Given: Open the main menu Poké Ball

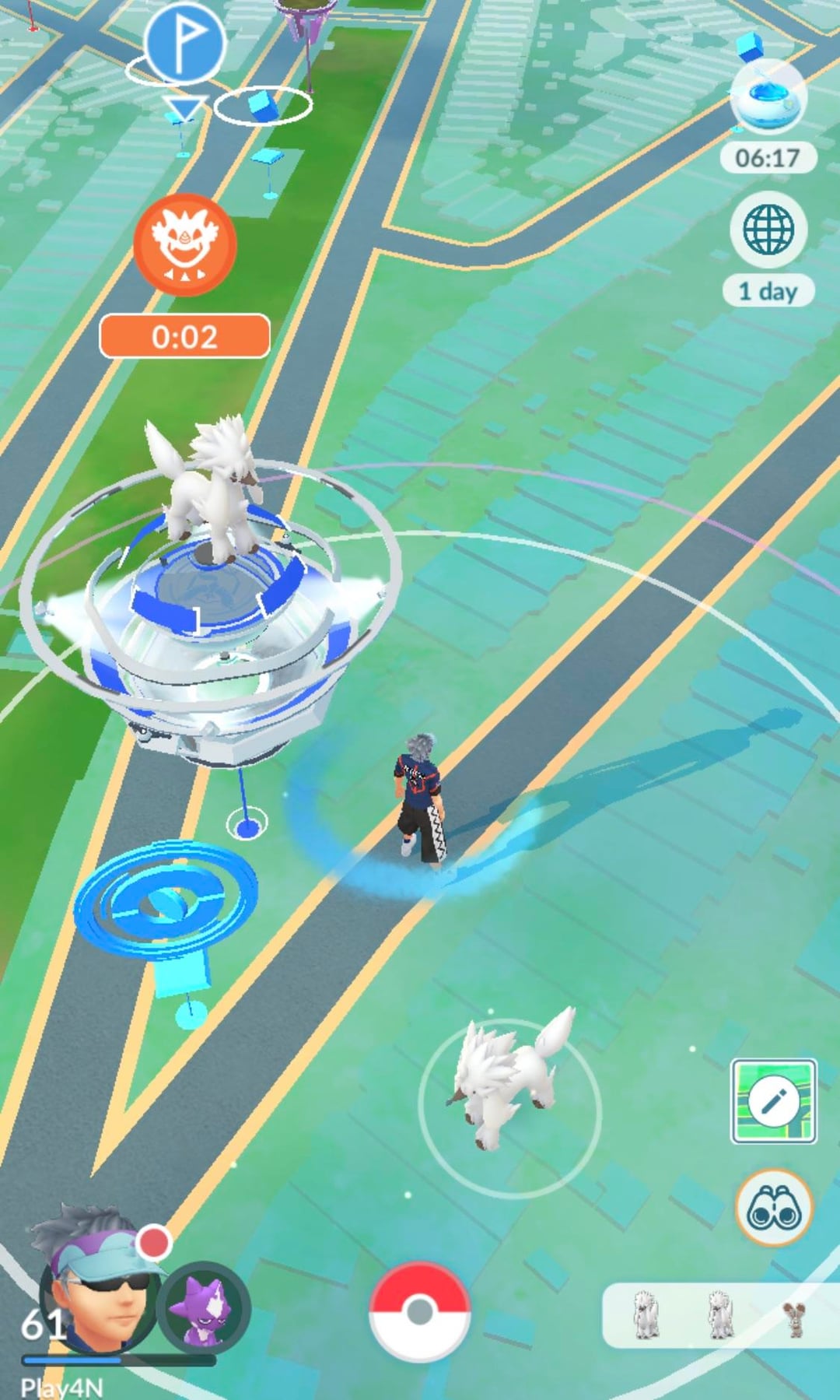Looking at the screenshot, I should pyautogui.click(x=419, y=1311).
